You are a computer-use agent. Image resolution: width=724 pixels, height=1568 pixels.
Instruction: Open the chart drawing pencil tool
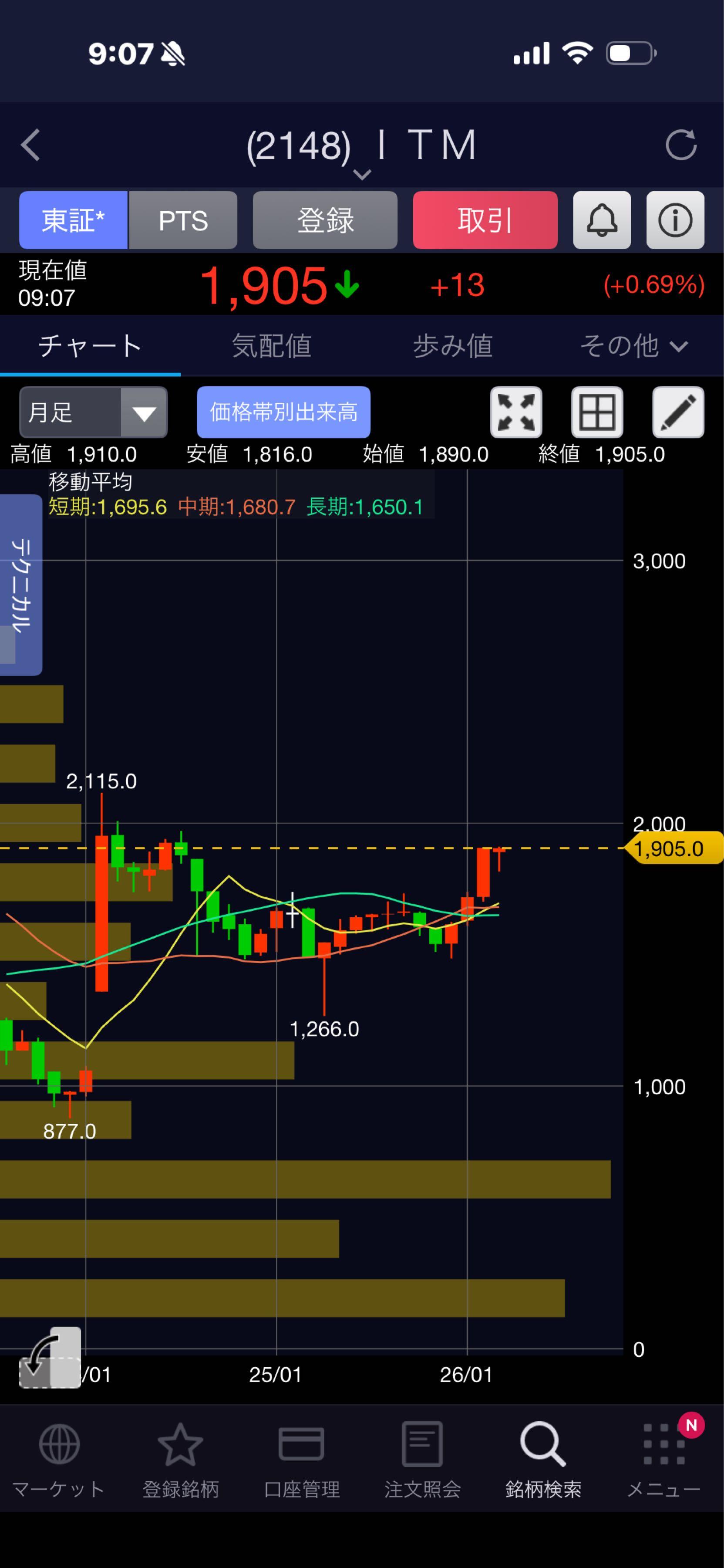click(678, 412)
